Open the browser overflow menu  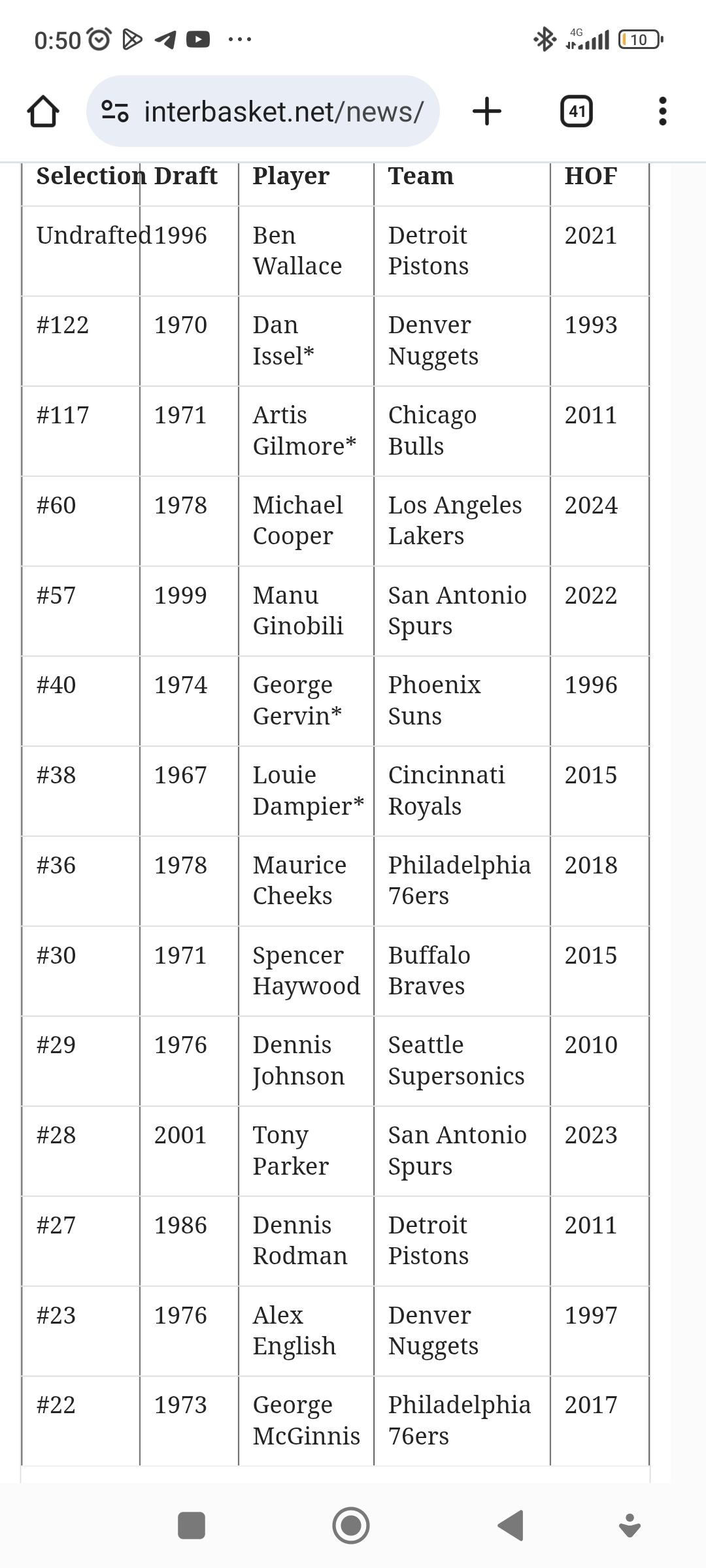pos(662,111)
